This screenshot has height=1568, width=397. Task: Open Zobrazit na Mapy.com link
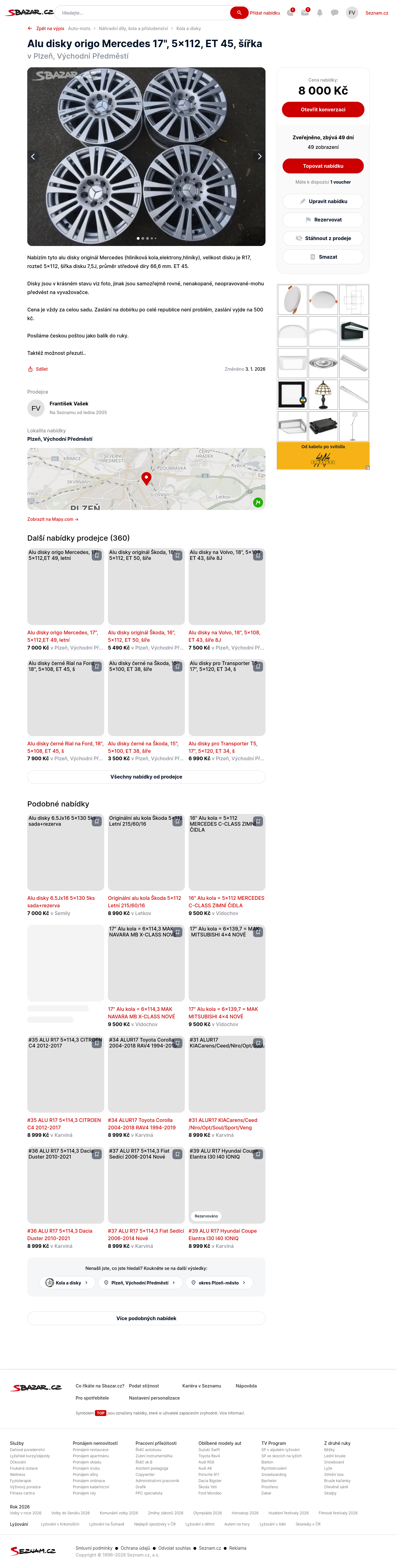(x=52, y=519)
